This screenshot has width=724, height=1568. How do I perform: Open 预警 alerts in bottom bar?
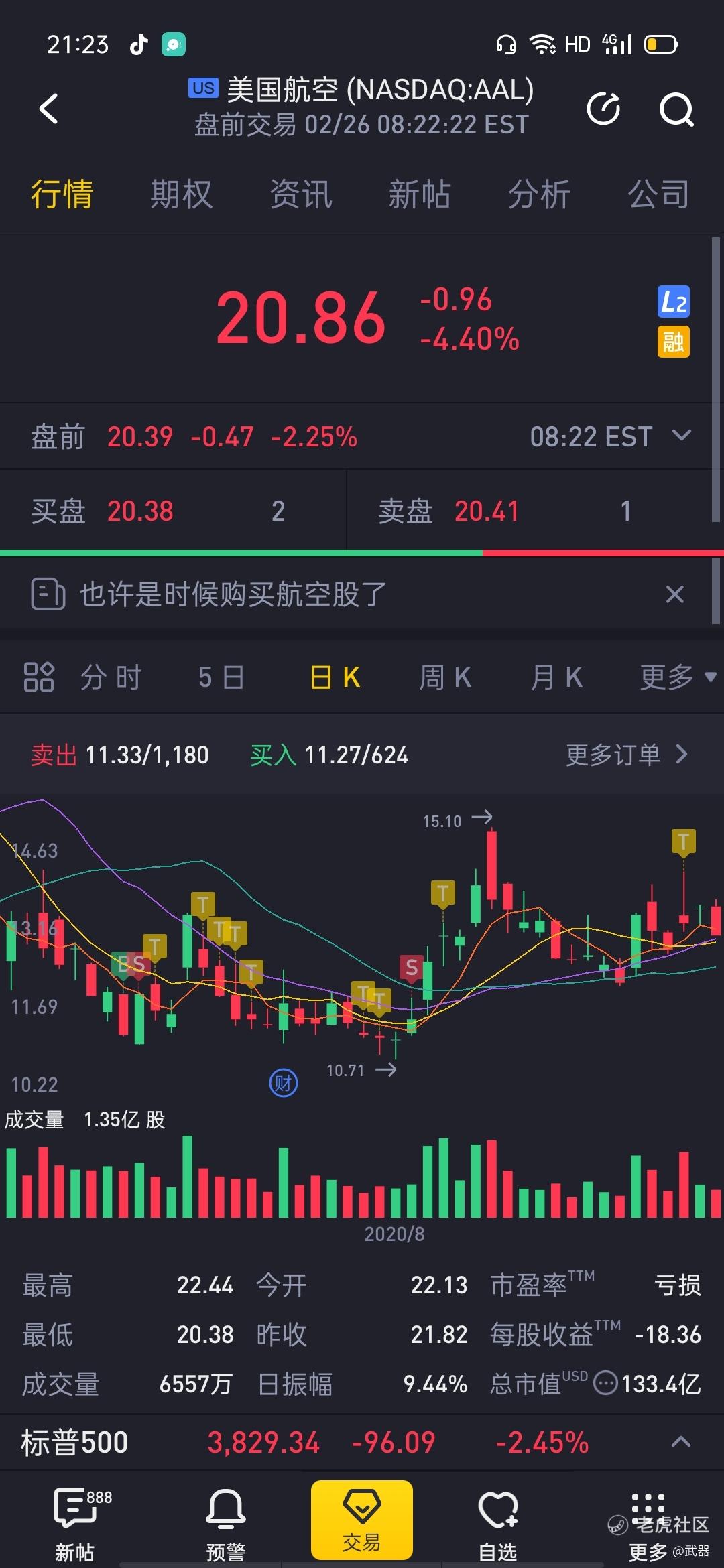pos(225,1522)
